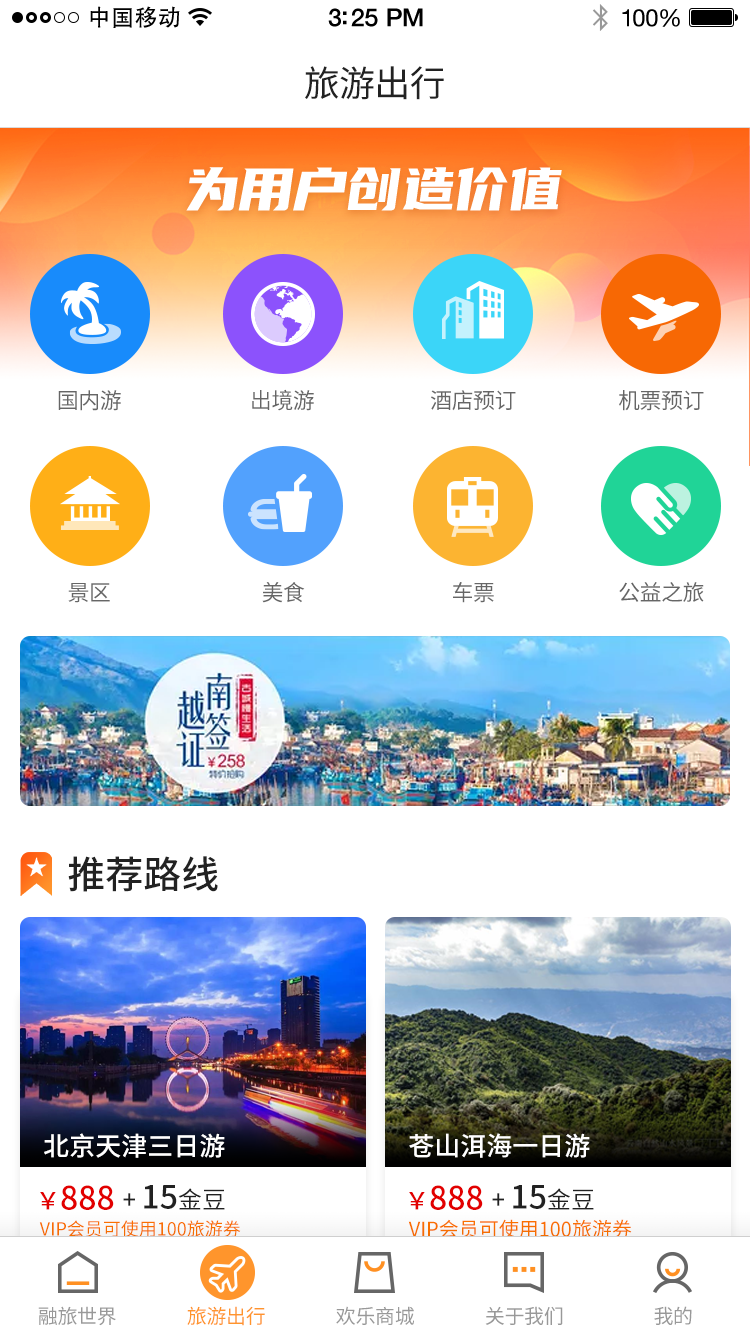Open the 越南签证 visa banner
The width and height of the screenshot is (750, 1334).
(375, 721)
